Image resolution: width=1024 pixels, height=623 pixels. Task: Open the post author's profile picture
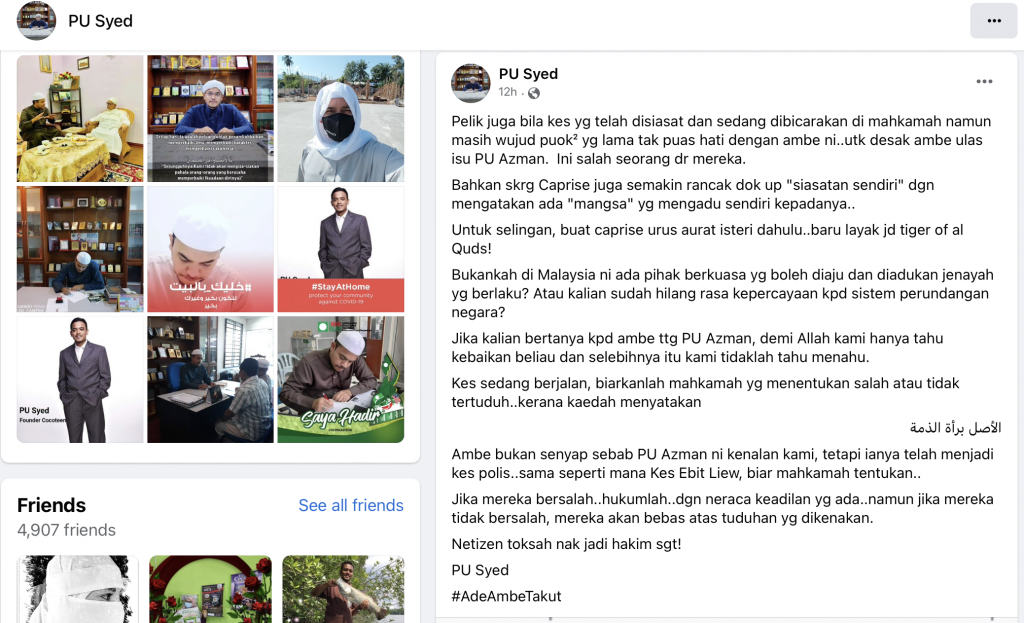click(x=471, y=83)
